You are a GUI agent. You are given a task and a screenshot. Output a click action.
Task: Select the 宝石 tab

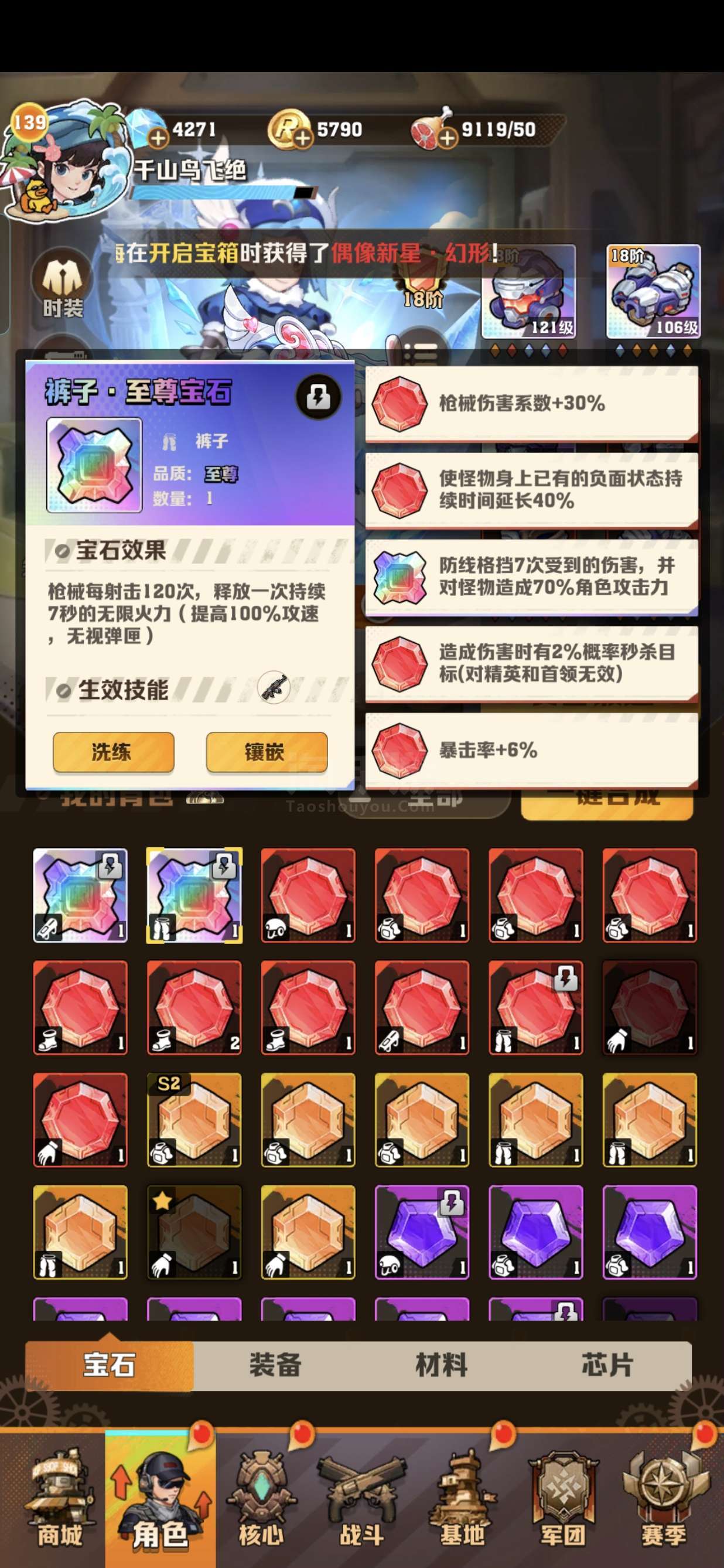coord(109,1365)
